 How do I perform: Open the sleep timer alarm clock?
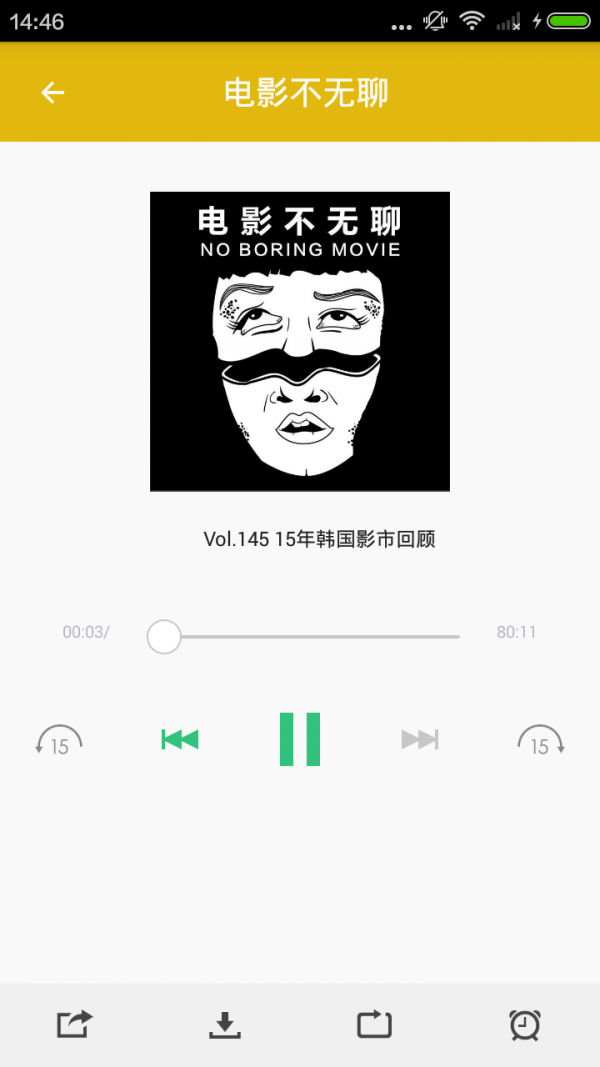point(525,1024)
